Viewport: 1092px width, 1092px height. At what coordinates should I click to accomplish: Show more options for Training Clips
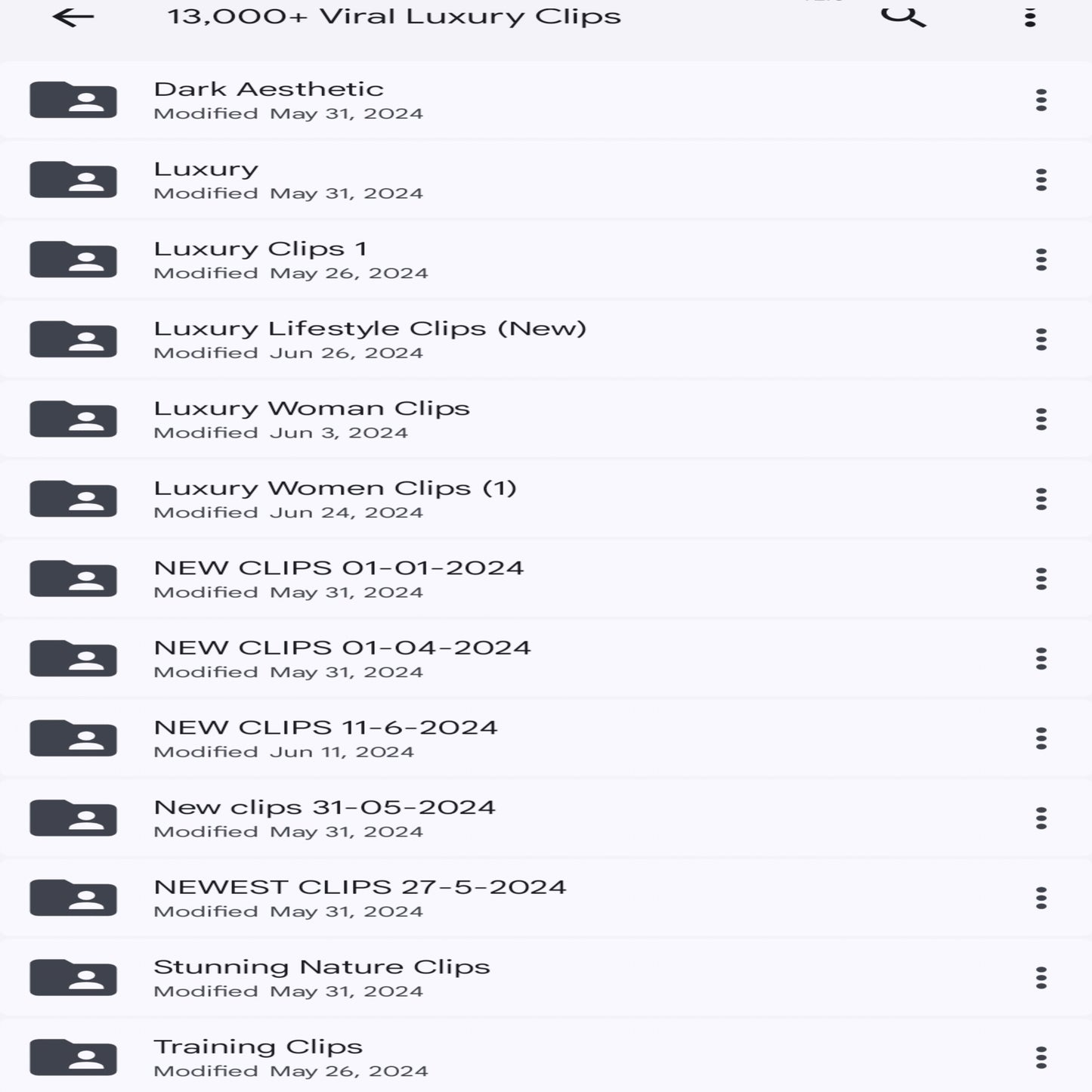coord(1041,1058)
